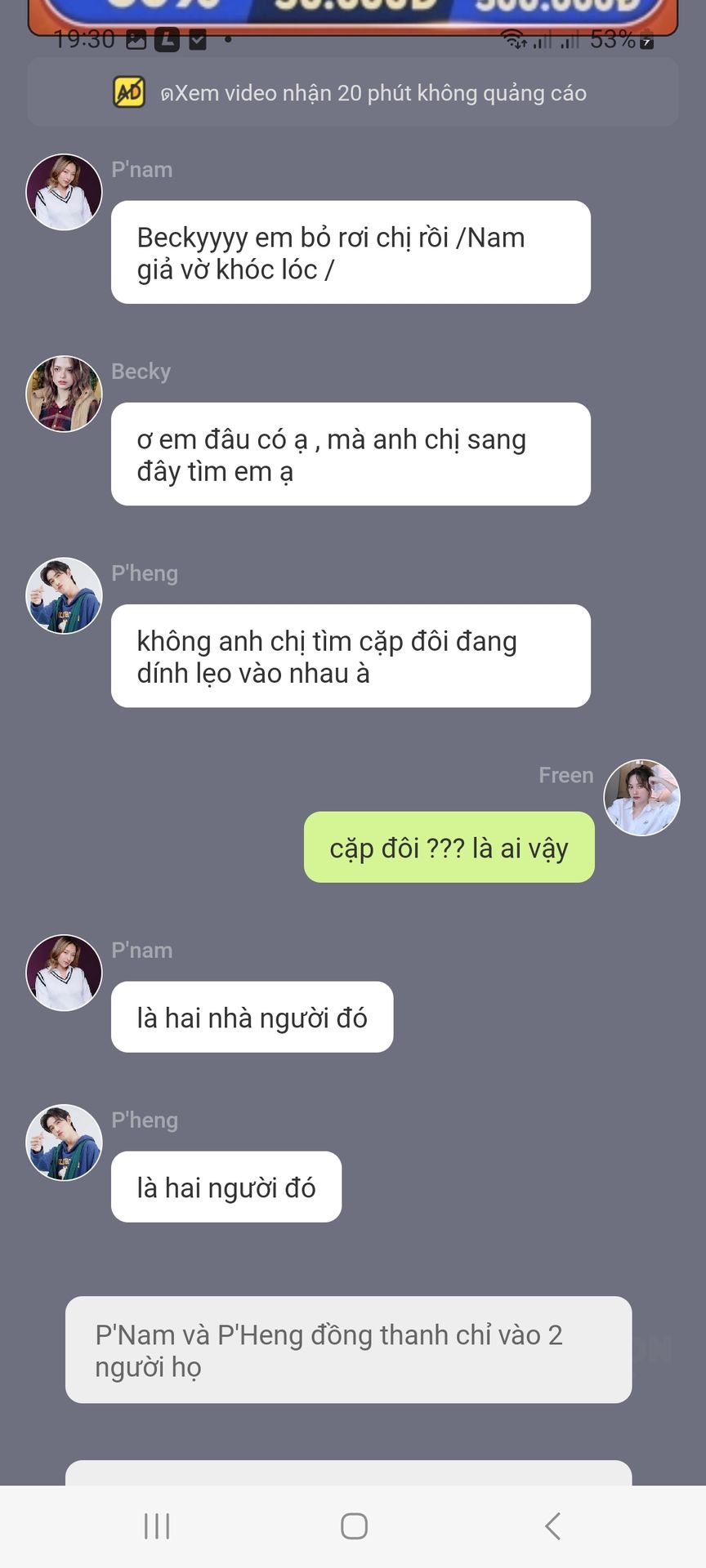Image resolution: width=706 pixels, height=1568 pixels.
Task: Go back using system navigation
Action: [552, 1526]
